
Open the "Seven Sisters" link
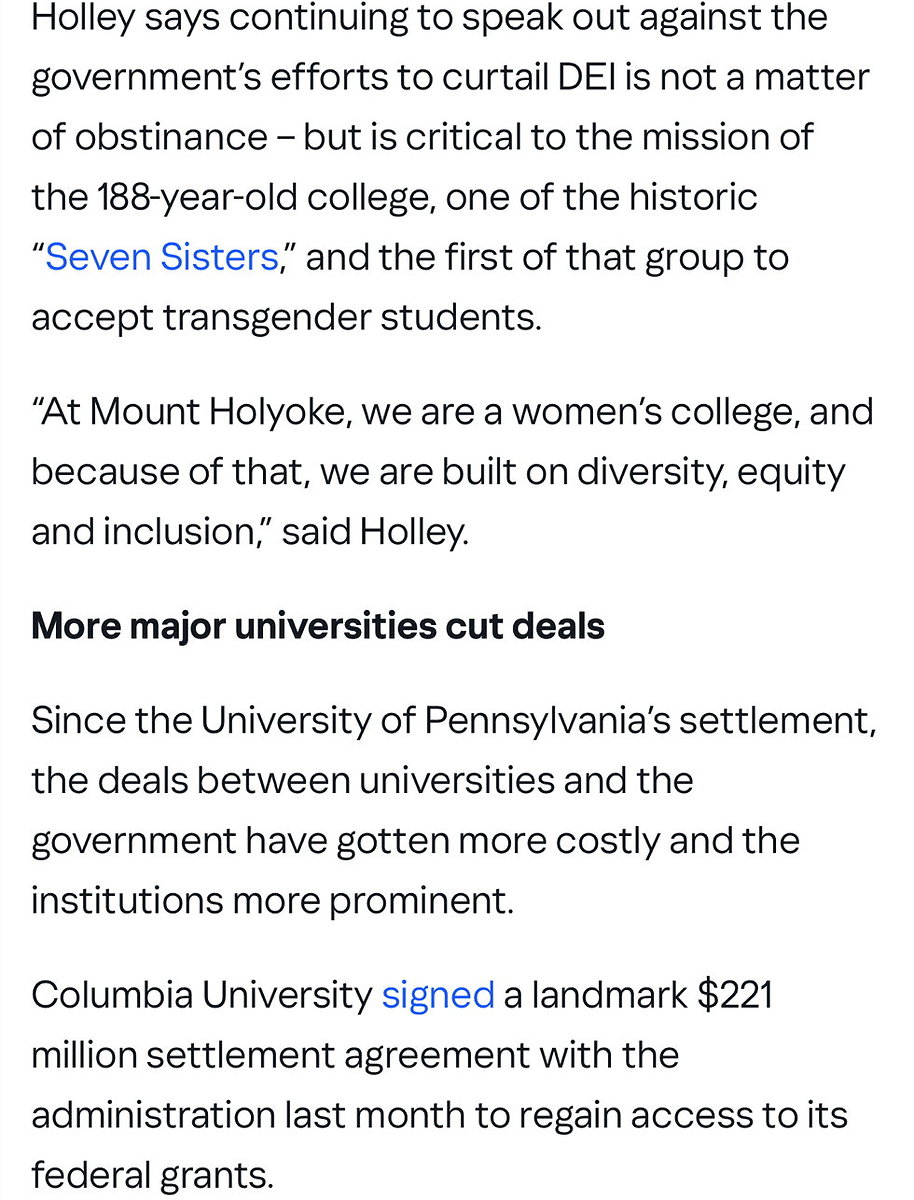click(162, 257)
